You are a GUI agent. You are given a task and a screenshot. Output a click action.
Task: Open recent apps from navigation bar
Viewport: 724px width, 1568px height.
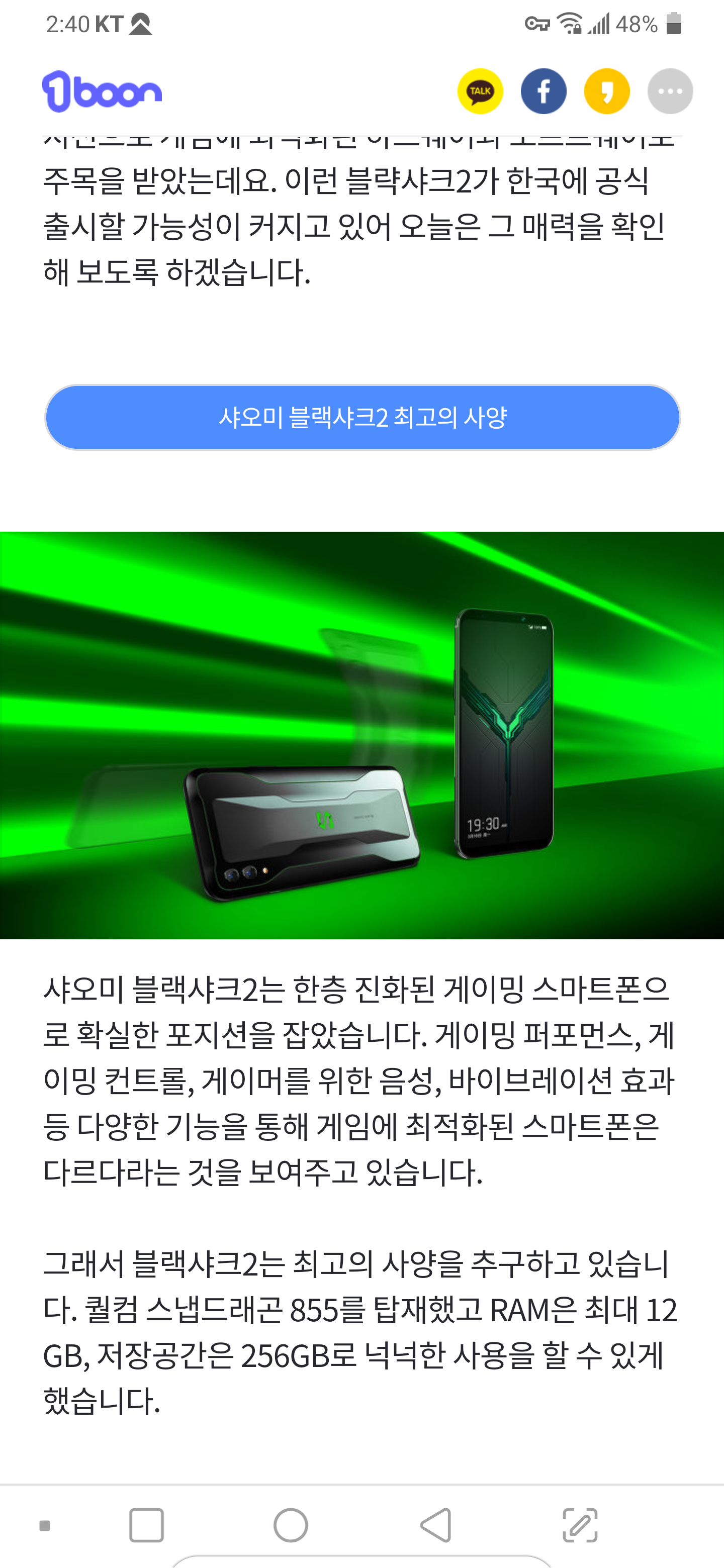coord(146,1525)
